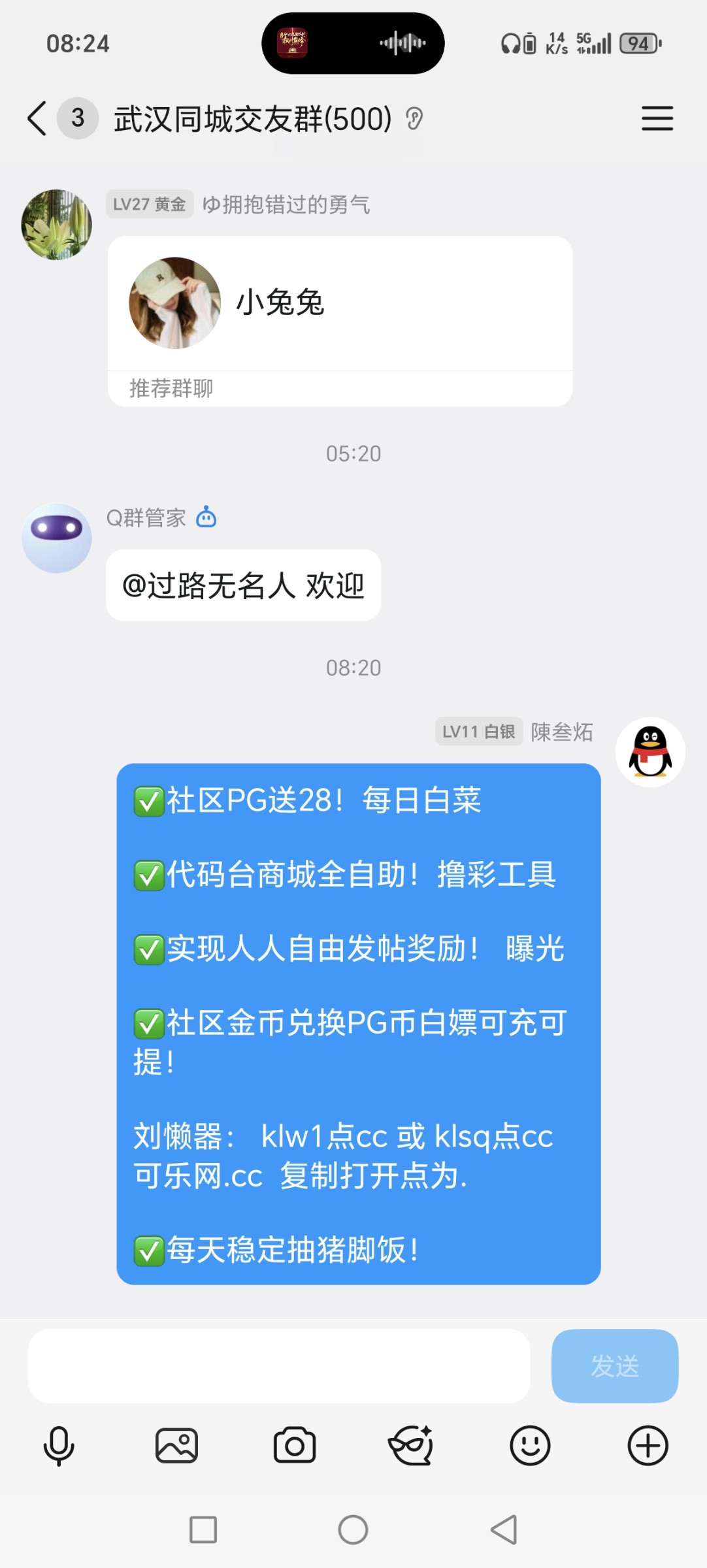Tap the Q群管家 robot avatar
The height and width of the screenshot is (1568, 707).
click(57, 537)
